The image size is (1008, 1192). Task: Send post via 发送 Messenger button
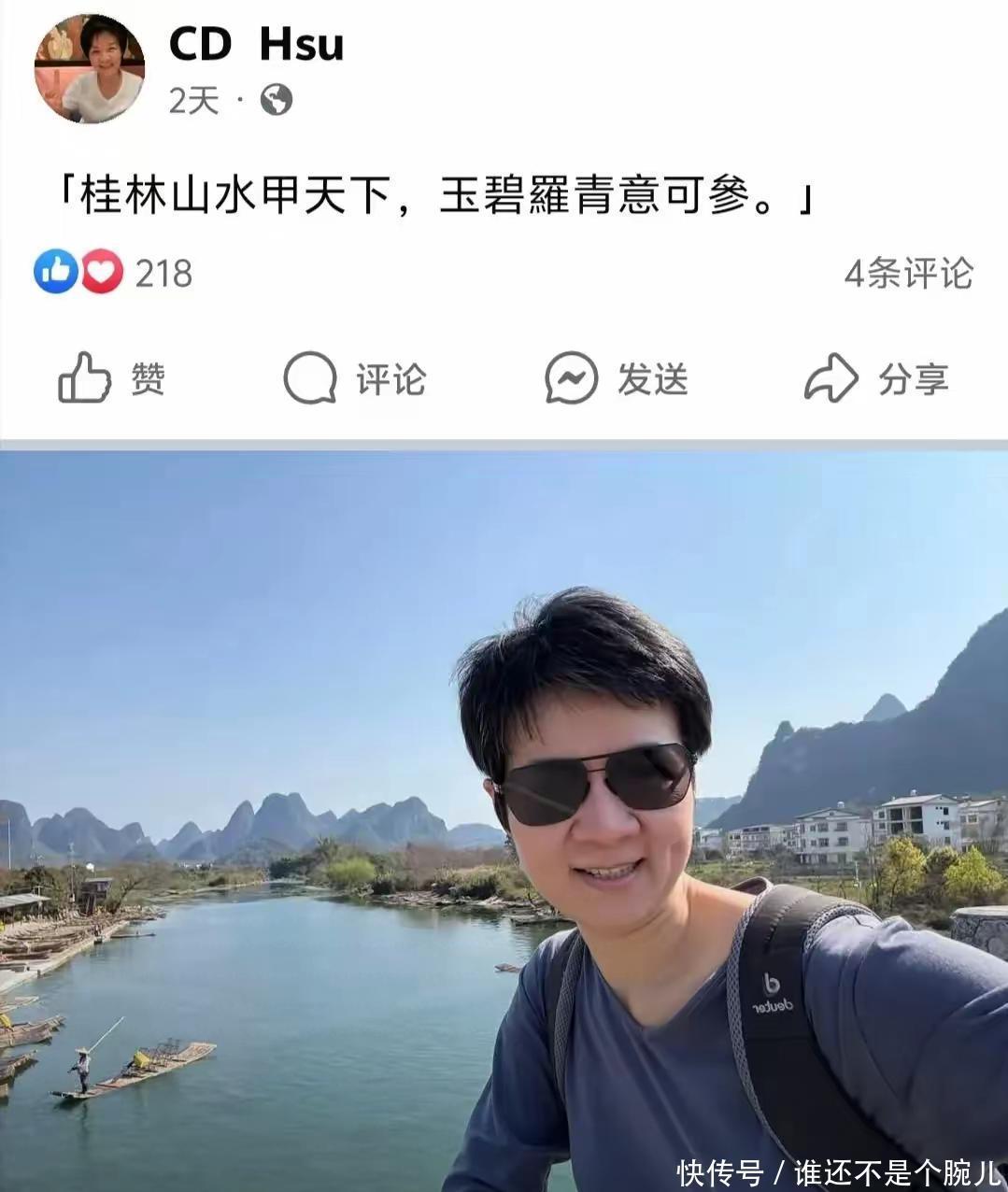pos(617,378)
